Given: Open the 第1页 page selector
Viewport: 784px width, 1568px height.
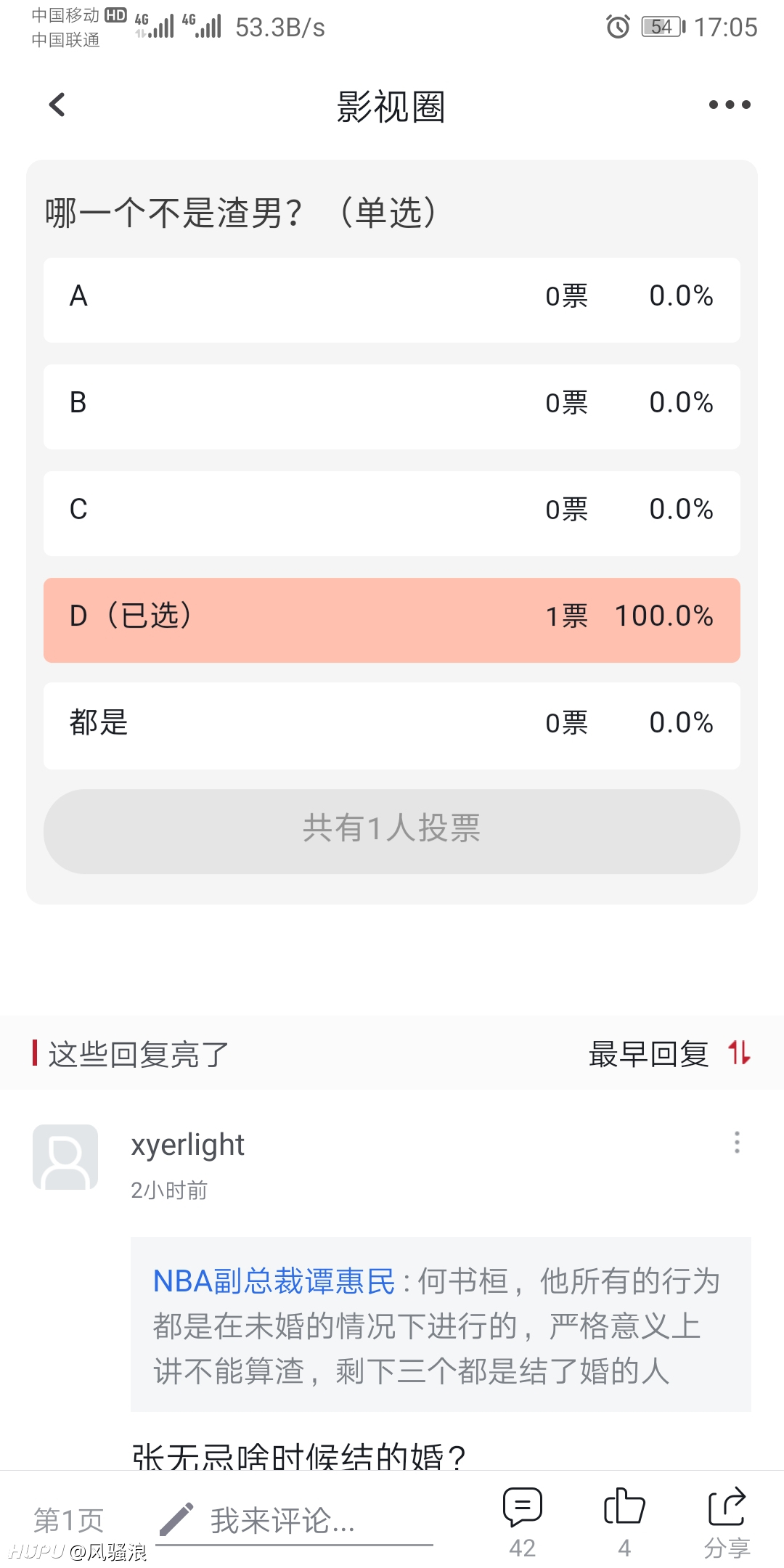Looking at the screenshot, I should (x=69, y=1519).
